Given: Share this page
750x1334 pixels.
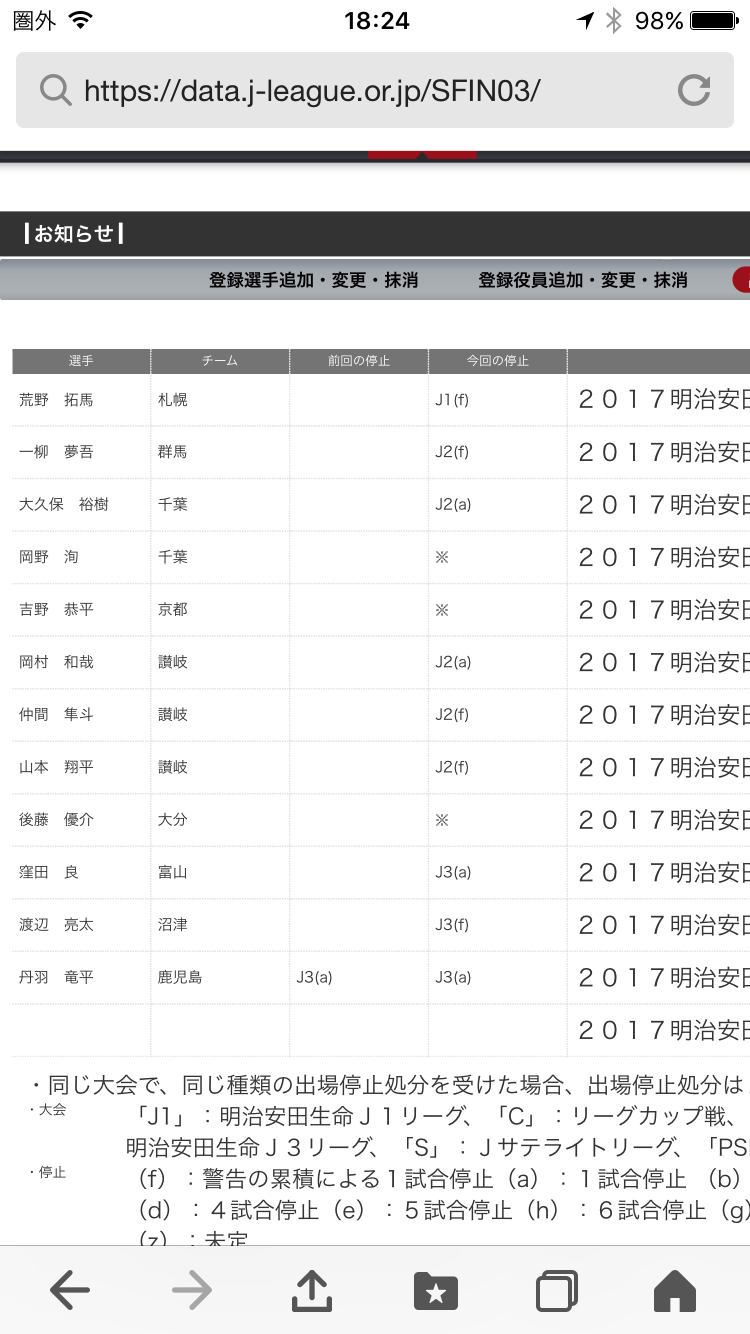Looking at the screenshot, I should pyautogui.click(x=312, y=1291).
